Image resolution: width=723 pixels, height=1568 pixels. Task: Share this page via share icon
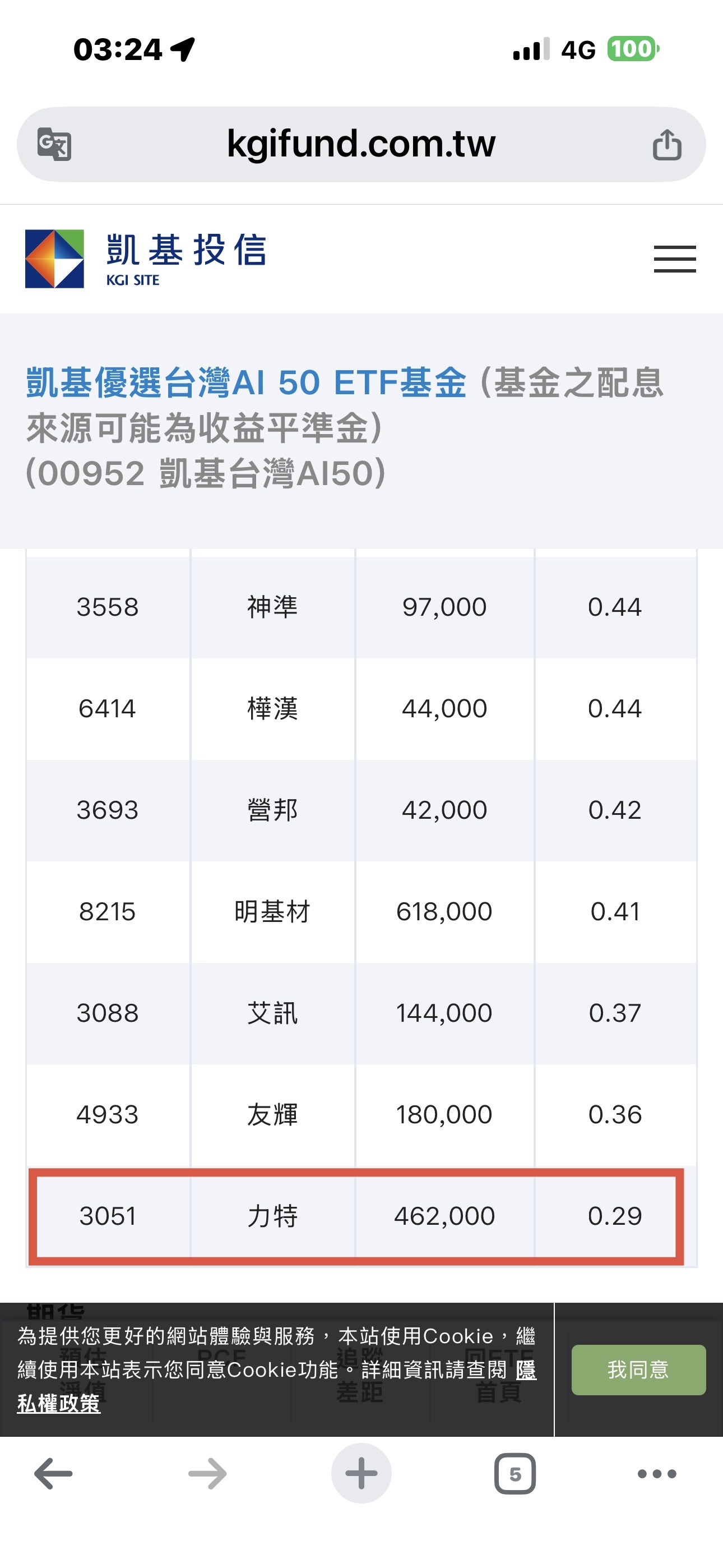tap(667, 144)
